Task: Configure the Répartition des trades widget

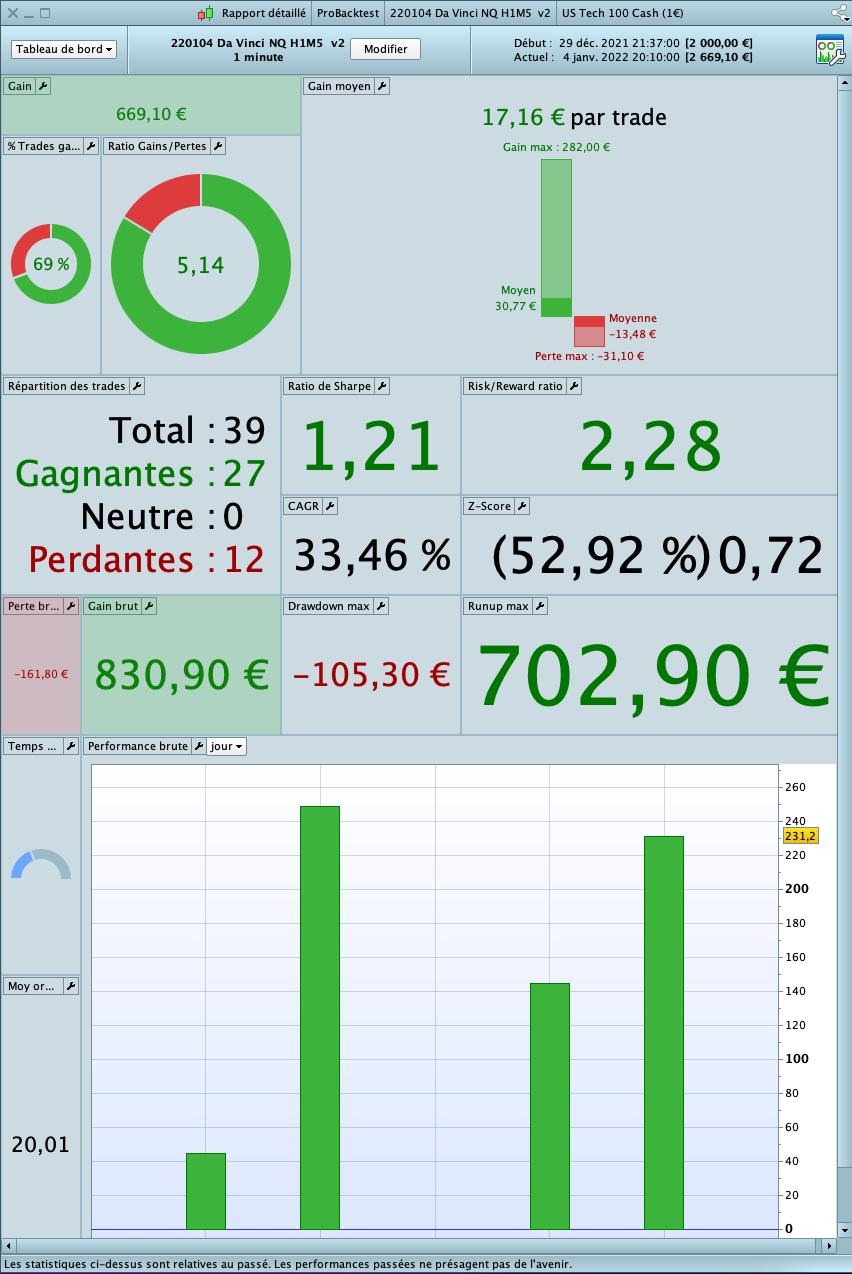Action: [137, 386]
